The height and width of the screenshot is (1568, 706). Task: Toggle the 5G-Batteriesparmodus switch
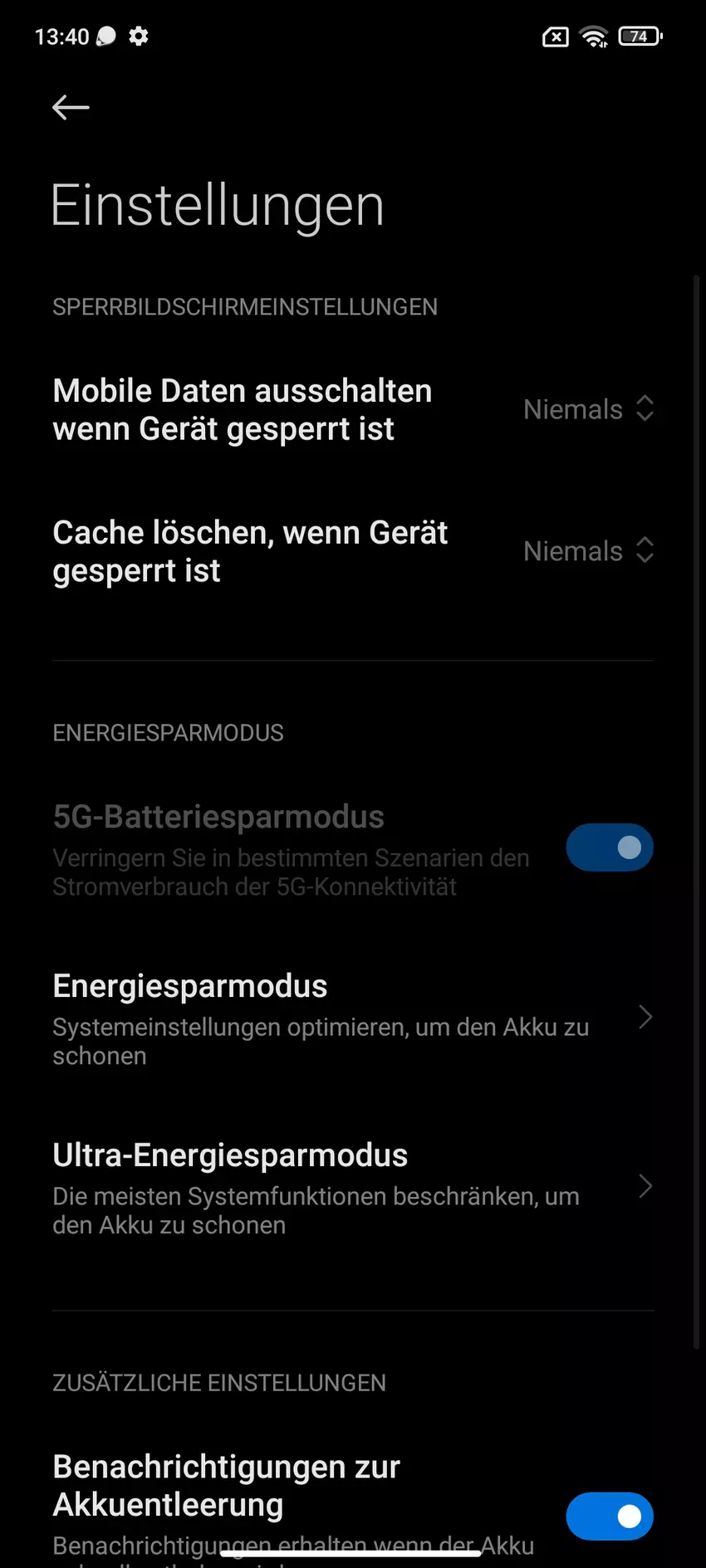(x=609, y=848)
